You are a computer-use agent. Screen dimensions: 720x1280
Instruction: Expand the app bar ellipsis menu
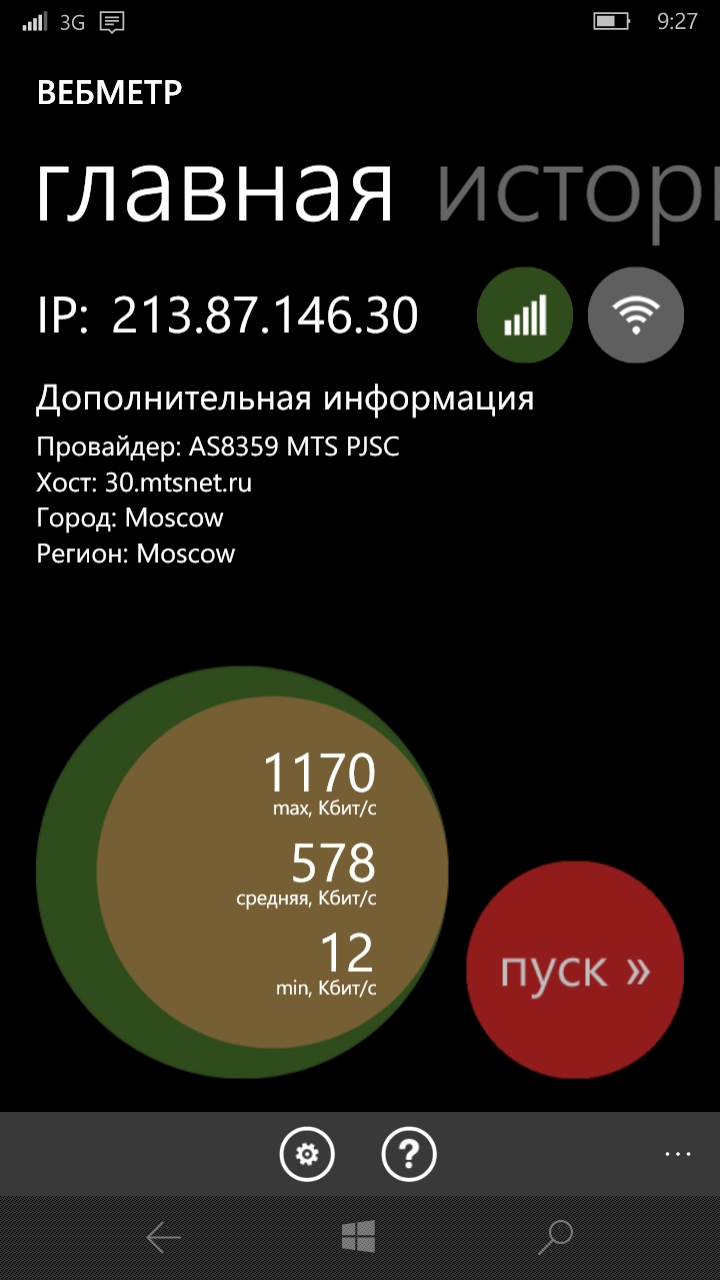tap(678, 1154)
